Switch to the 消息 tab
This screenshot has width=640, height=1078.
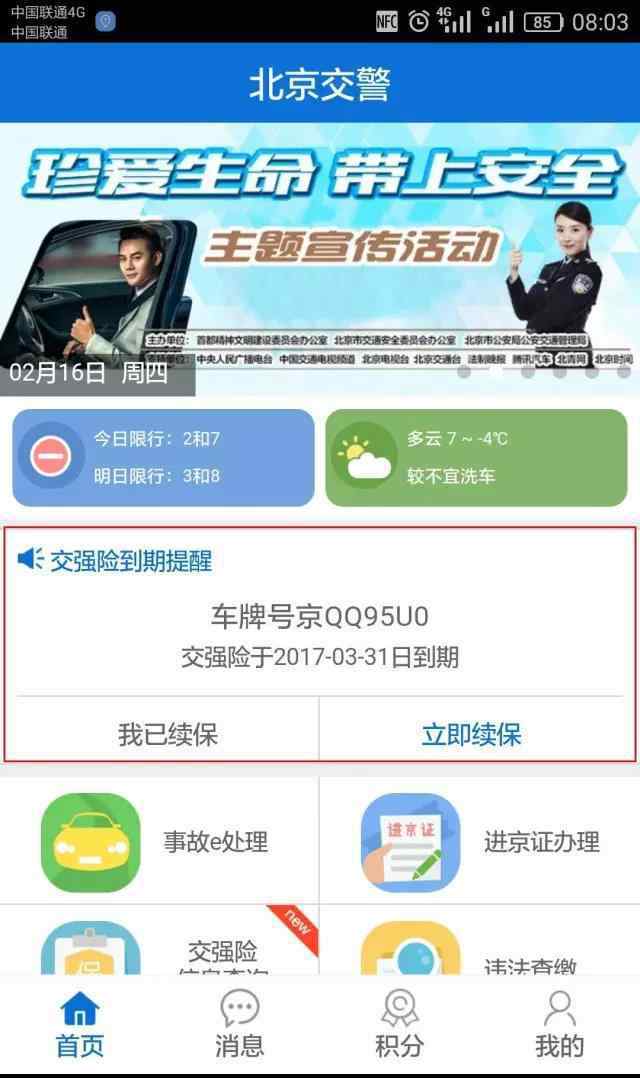pyautogui.click(x=239, y=1025)
